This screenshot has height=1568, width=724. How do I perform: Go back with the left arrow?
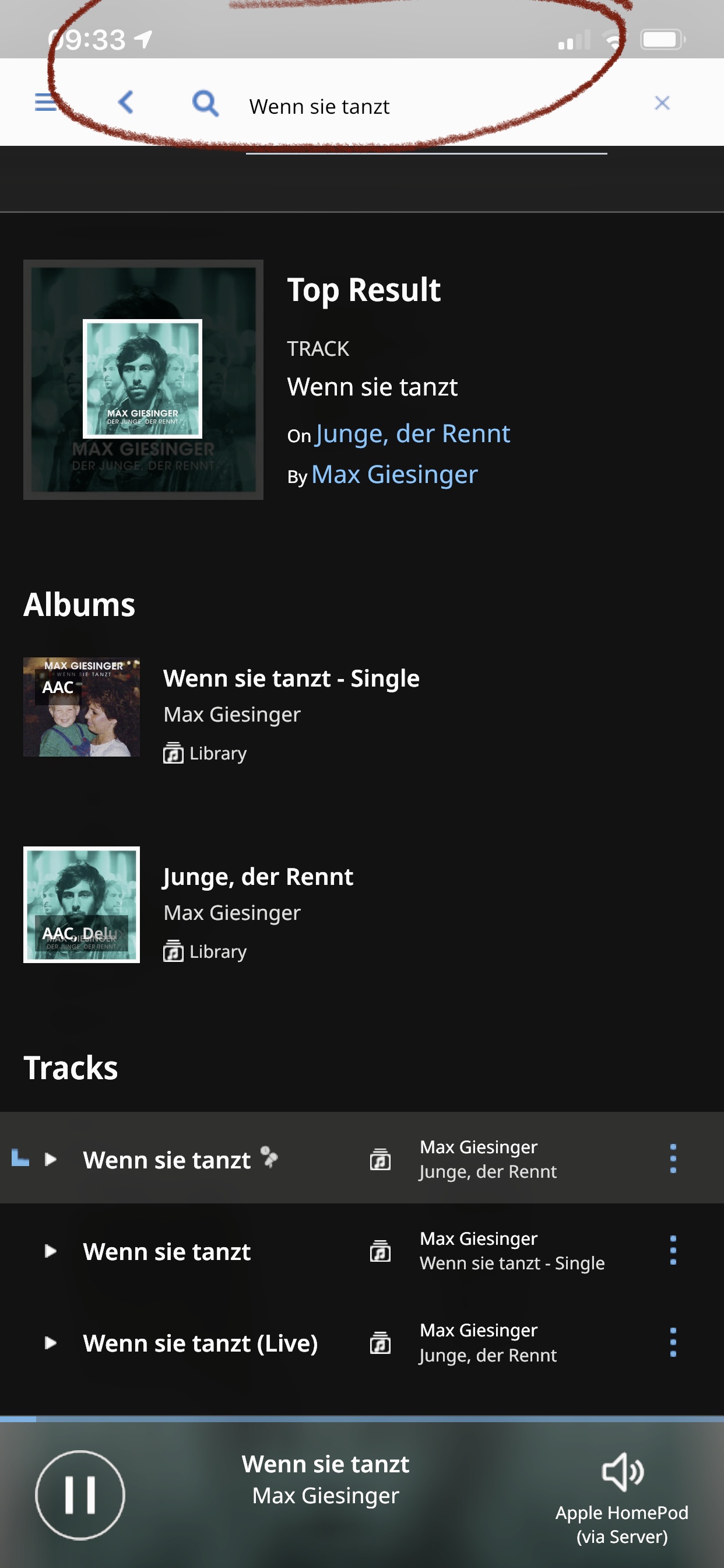coord(126,102)
